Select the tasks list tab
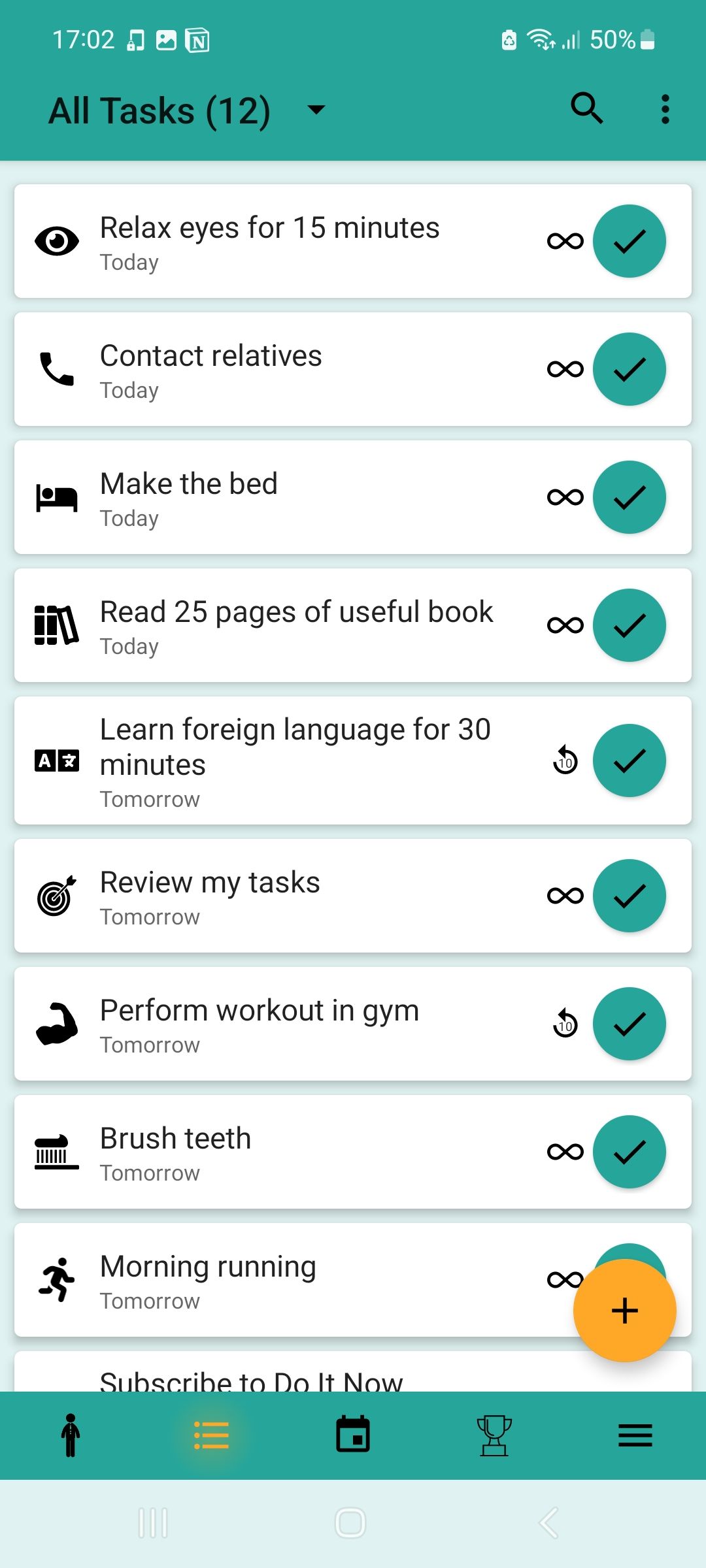Viewport: 706px width, 1568px height. pyautogui.click(x=212, y=1435)
